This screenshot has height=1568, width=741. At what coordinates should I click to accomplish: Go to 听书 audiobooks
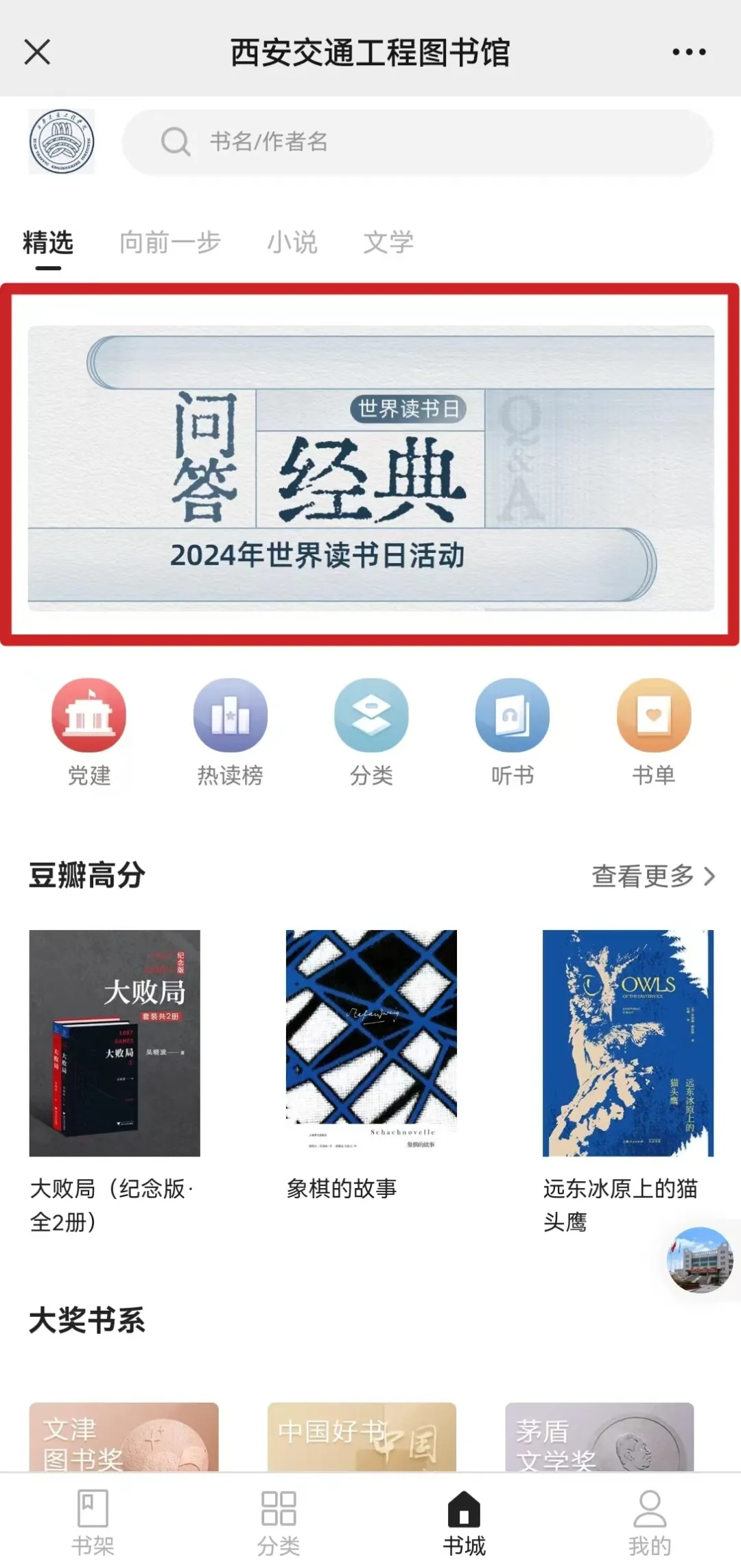[512, 715]
